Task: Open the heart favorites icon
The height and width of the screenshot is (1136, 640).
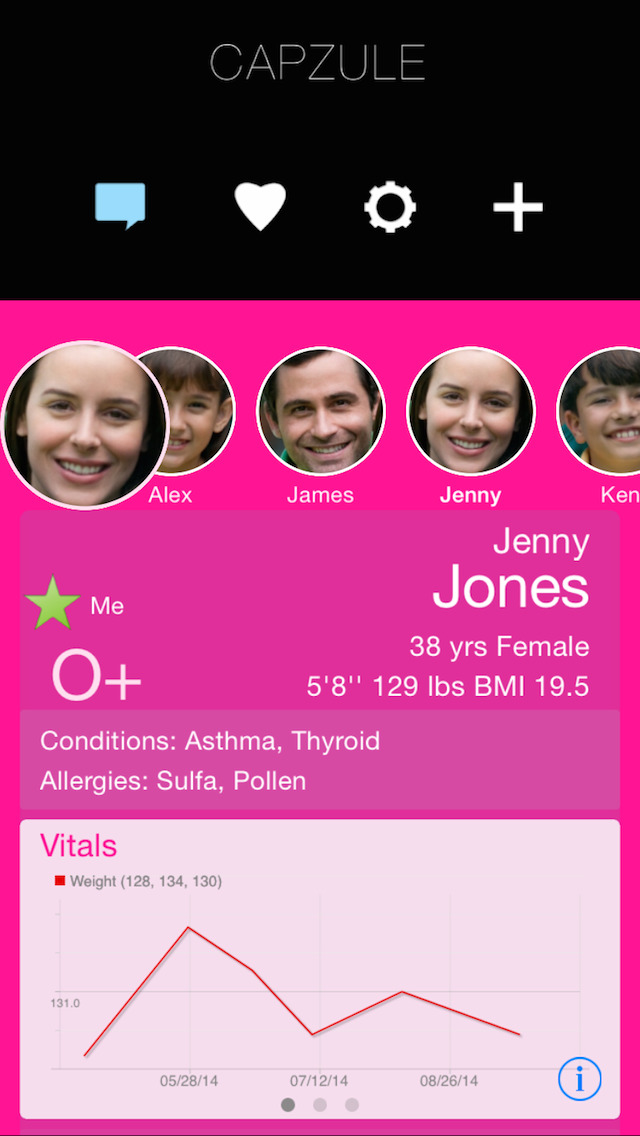Action: [x=260, y=207]
